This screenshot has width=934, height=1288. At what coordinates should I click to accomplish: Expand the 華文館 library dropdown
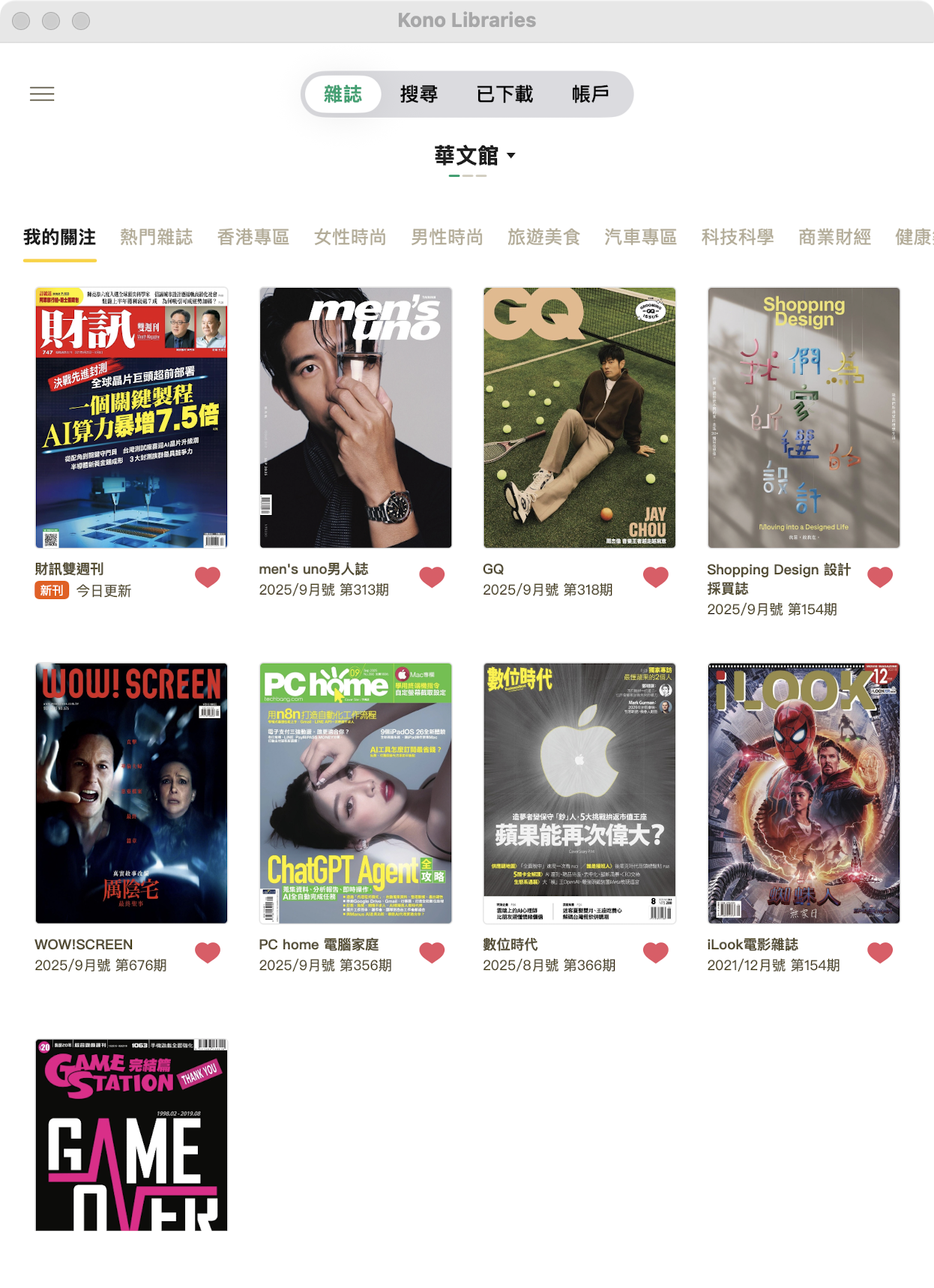tap(475, 156)
